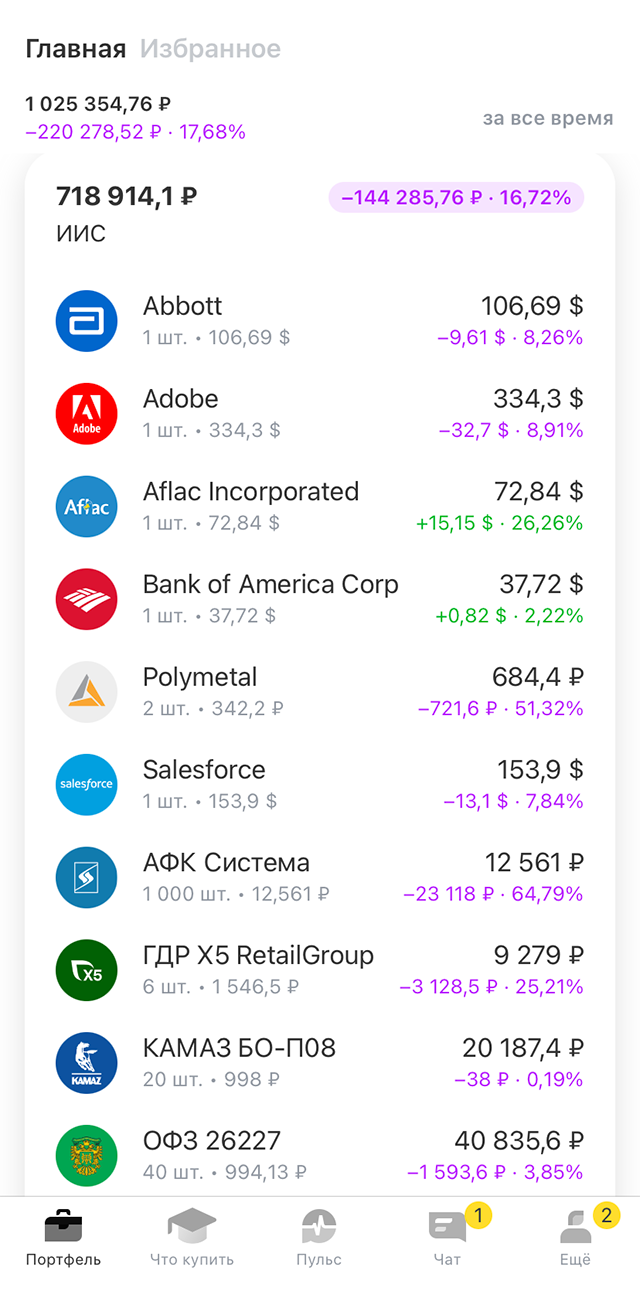The width and height of the screenshot is (640, 1300).
Task: View Aflac Incorporated details
Action: (320, 507)
